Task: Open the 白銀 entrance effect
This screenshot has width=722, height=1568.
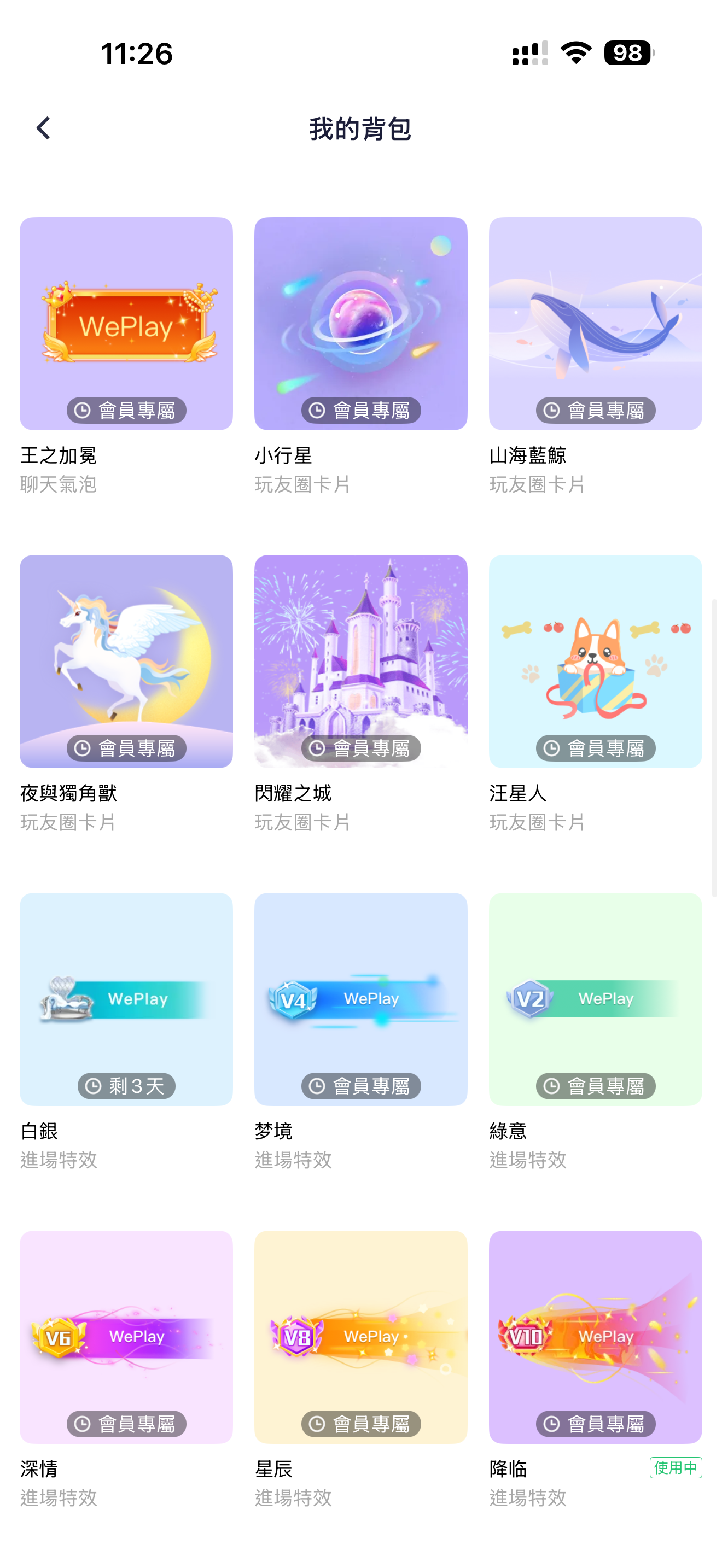Action: [x=126, y=999]
